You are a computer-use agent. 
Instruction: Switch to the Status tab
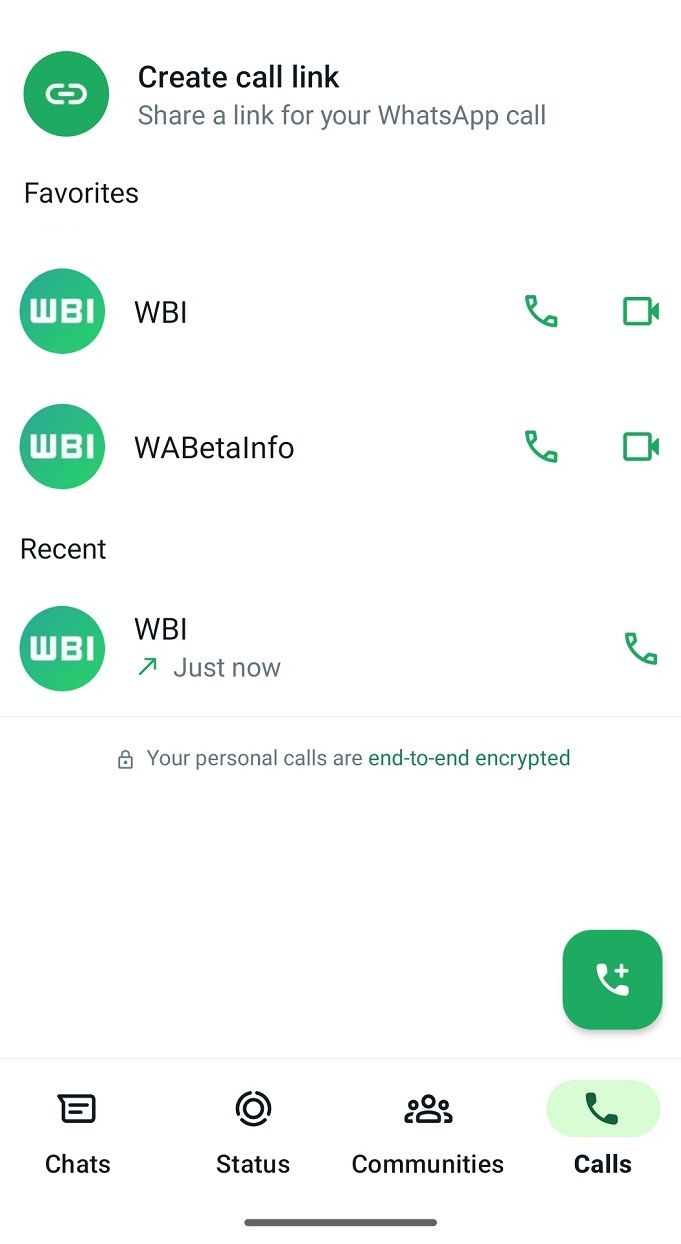tap(253, 1133)
